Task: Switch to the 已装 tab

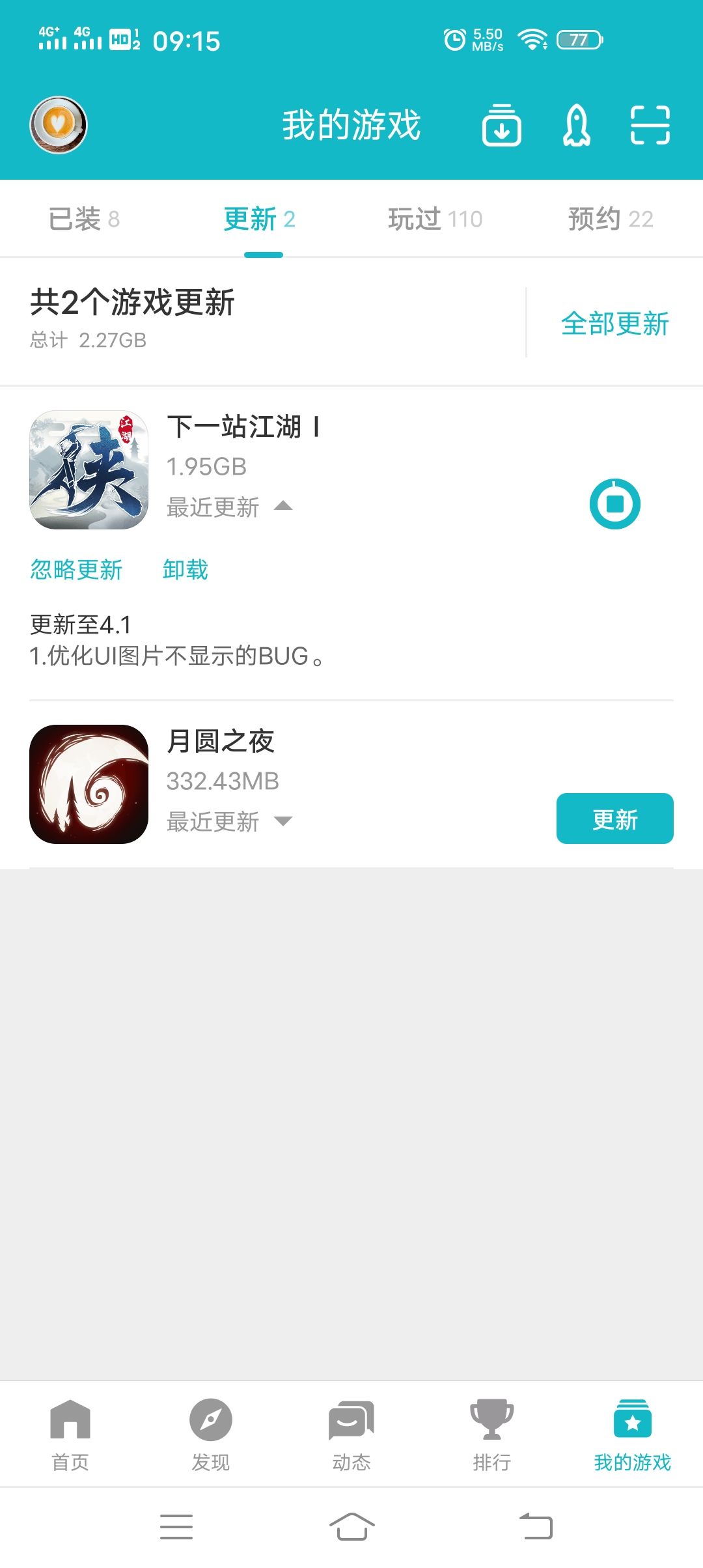Action: pyautogui.click(x=85, y=219)
